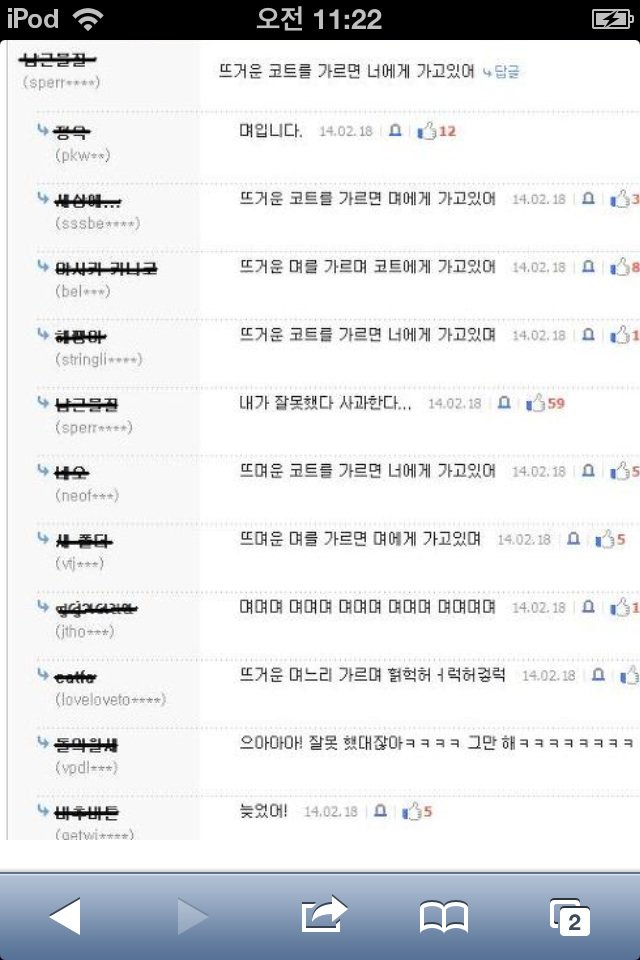640x960 pixels.
Task: Like the comment by vtj*** with 5 likes
Action: tap(605, 539)
